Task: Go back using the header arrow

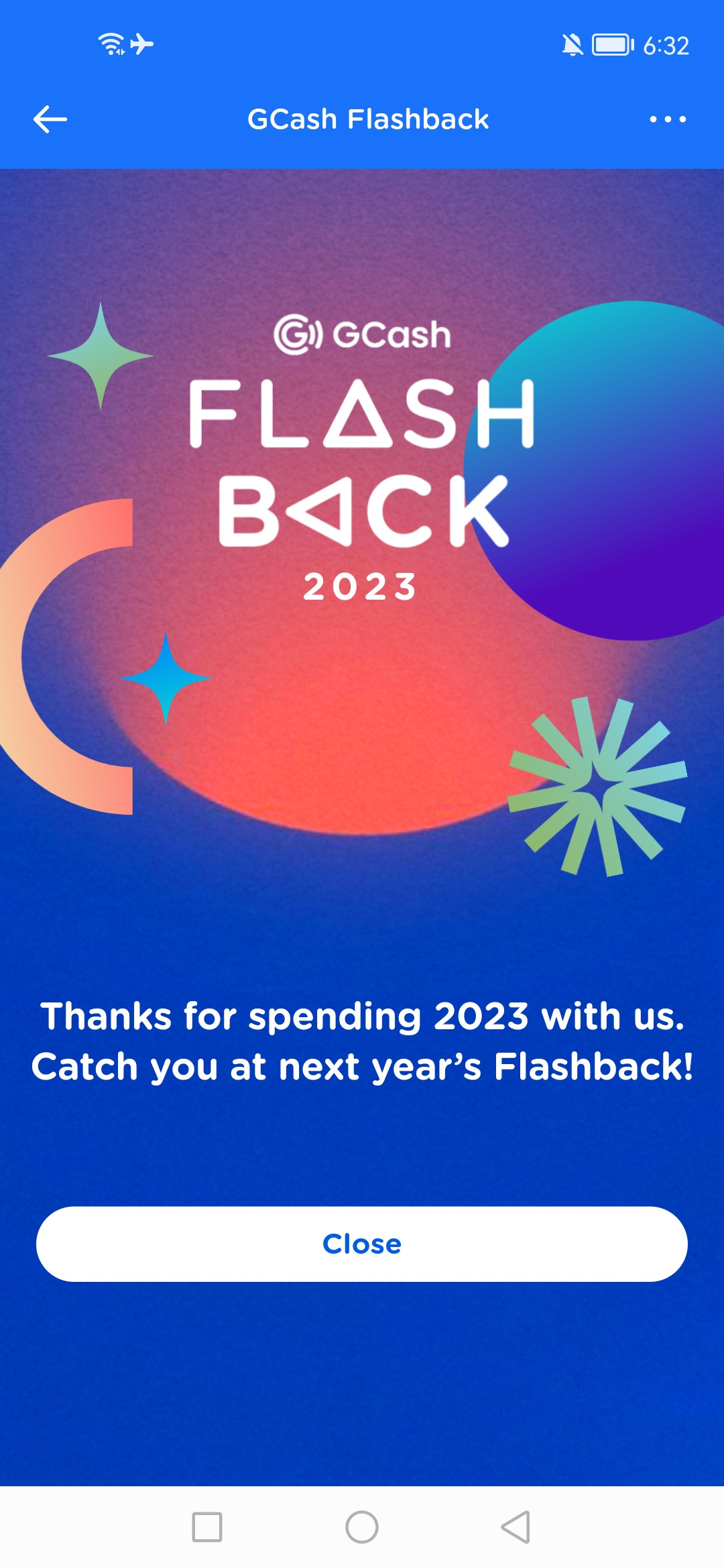Action: (50, 119)
